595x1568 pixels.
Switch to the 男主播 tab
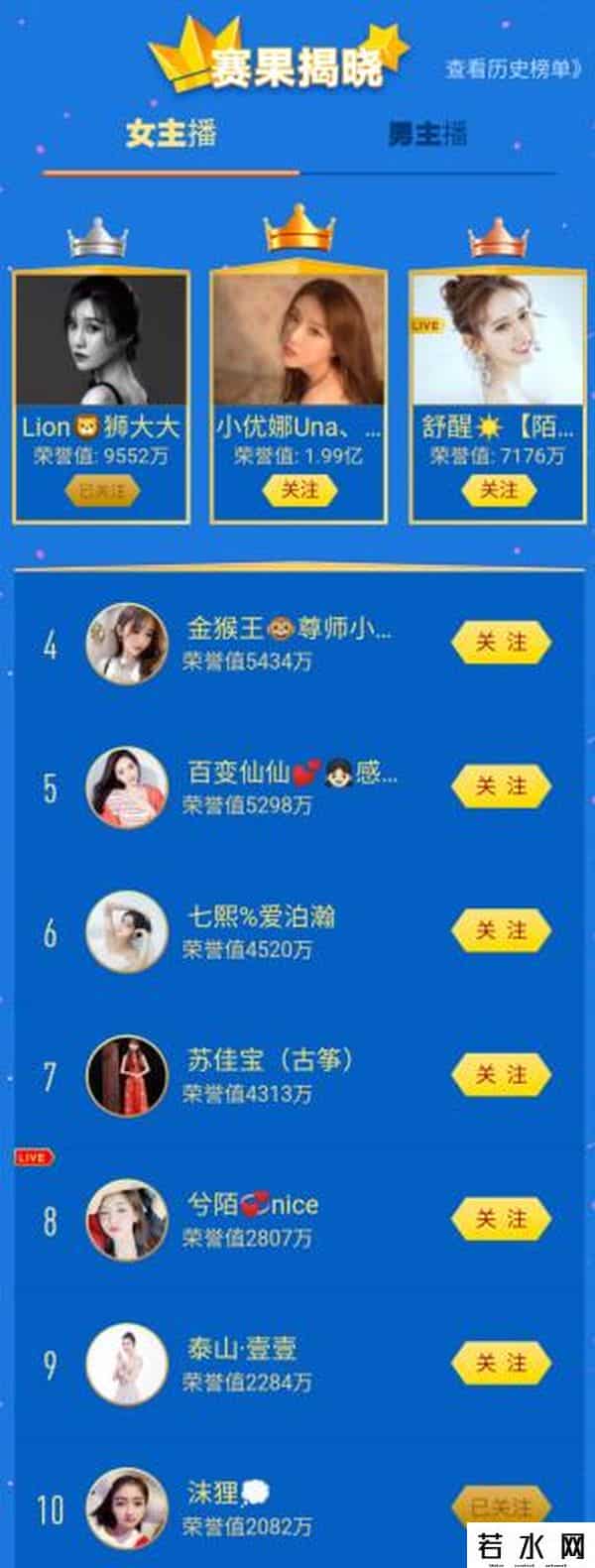(x=426, y=134)
